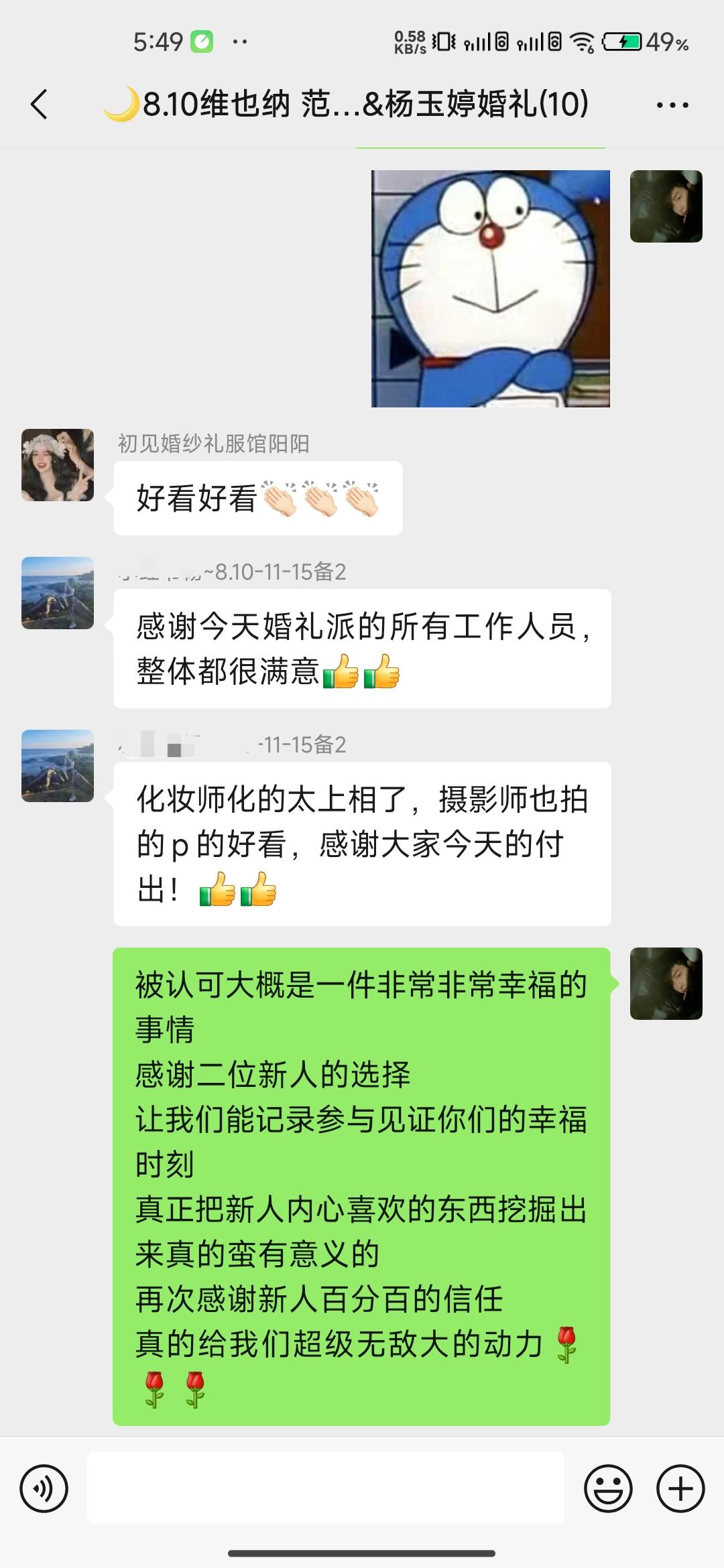Open the Doraemon sticker image
The height and width of the screenshot is (1568, 724).
[491, 288]
